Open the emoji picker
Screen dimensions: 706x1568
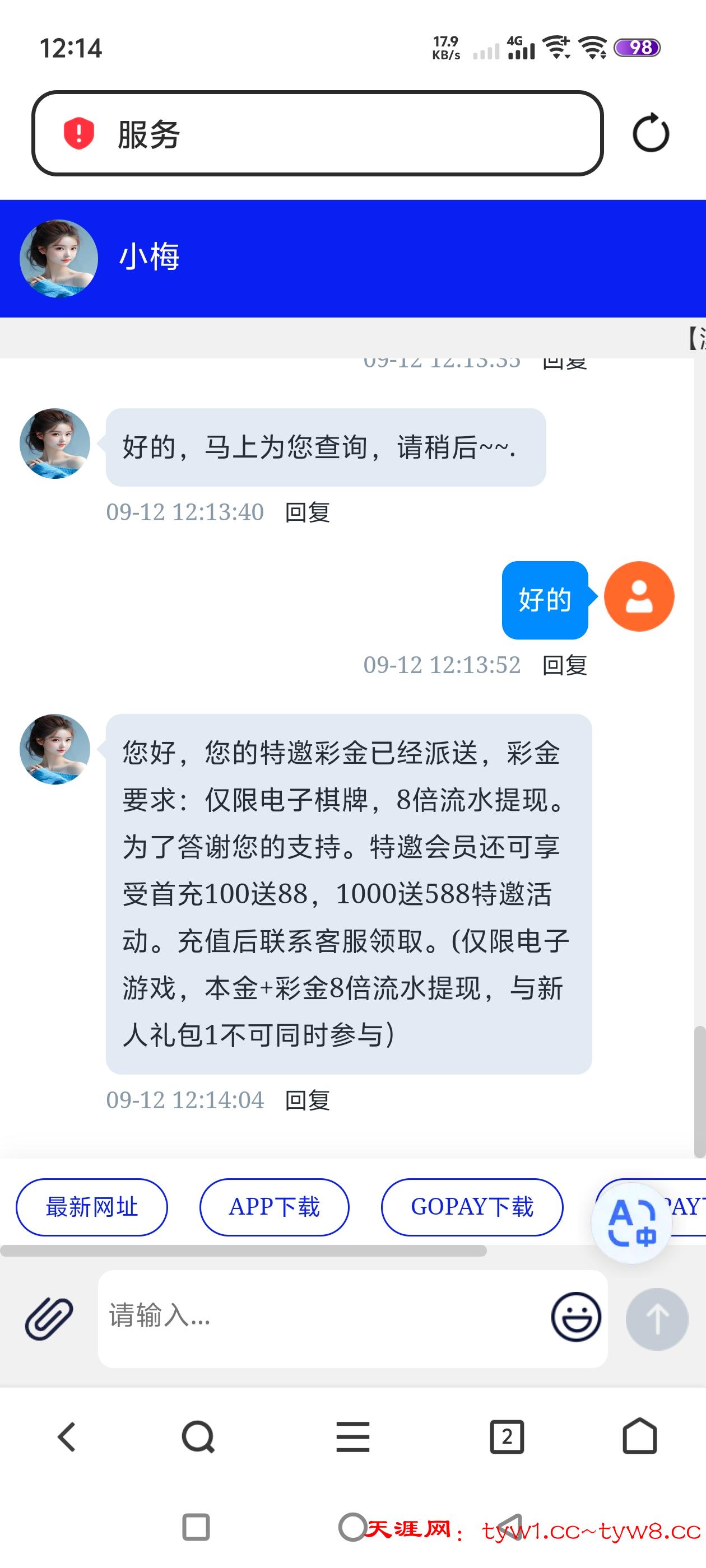point(575,1317)
